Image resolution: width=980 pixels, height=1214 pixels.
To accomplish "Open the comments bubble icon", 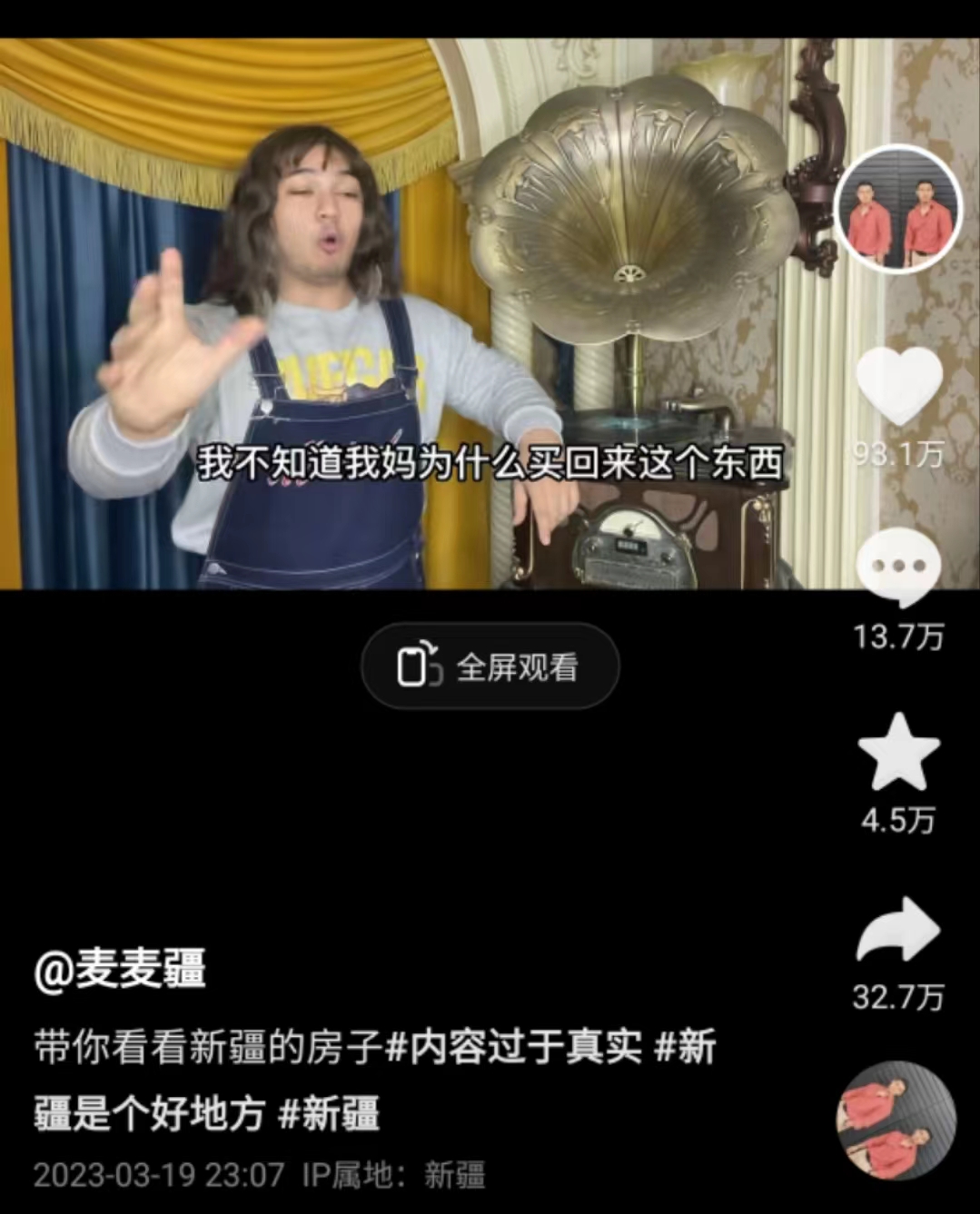I will [898, 568].
